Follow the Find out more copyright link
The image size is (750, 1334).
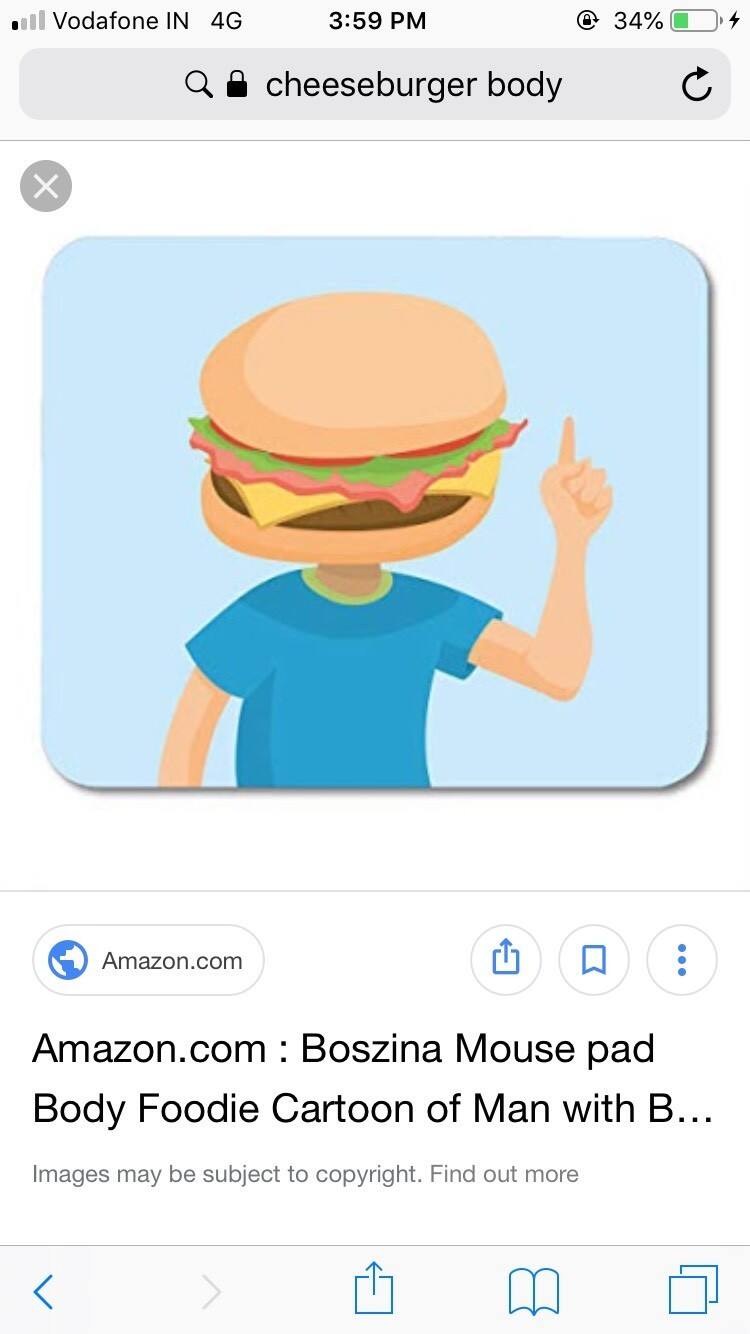pyautogui.click(x=504, y=1173)
